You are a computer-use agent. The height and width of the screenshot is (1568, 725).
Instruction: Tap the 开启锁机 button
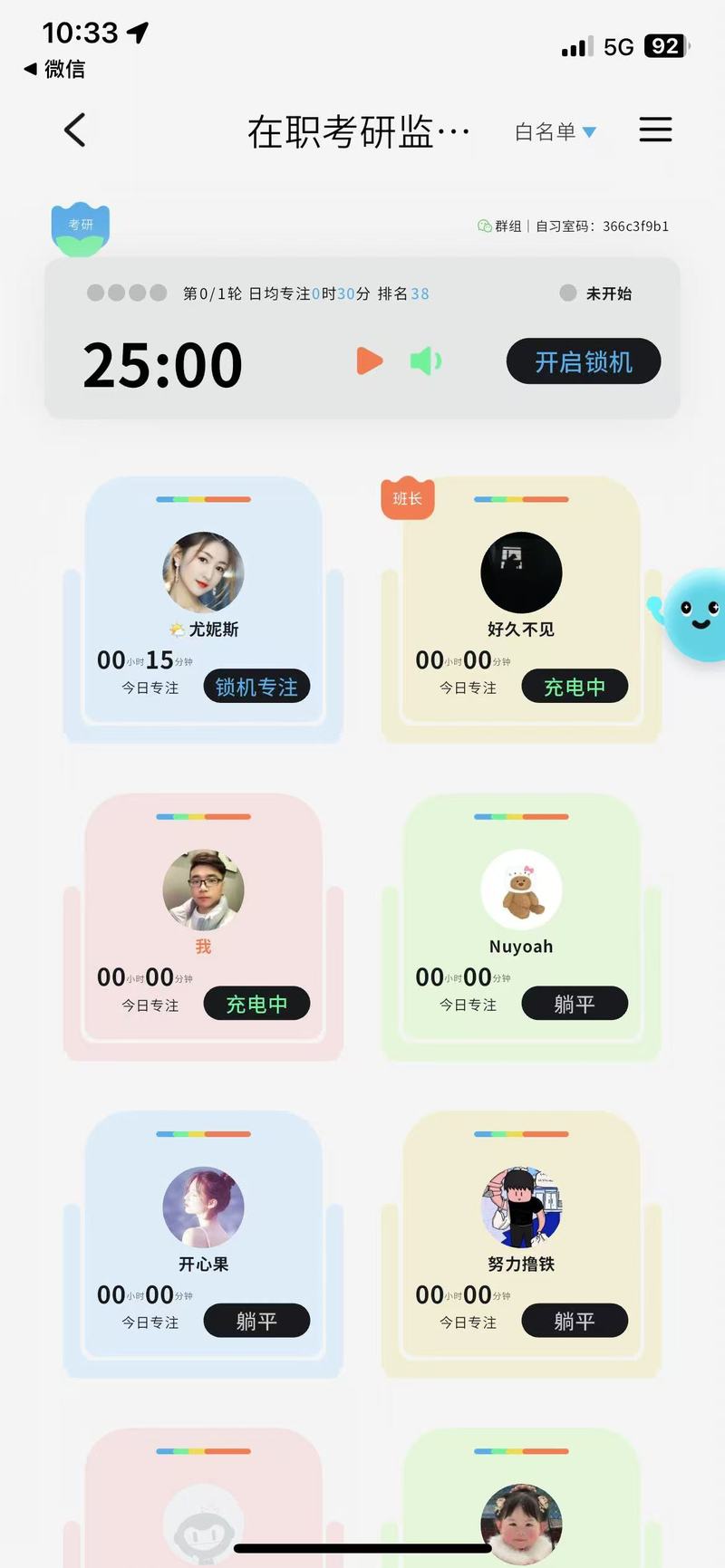point(584,361)
